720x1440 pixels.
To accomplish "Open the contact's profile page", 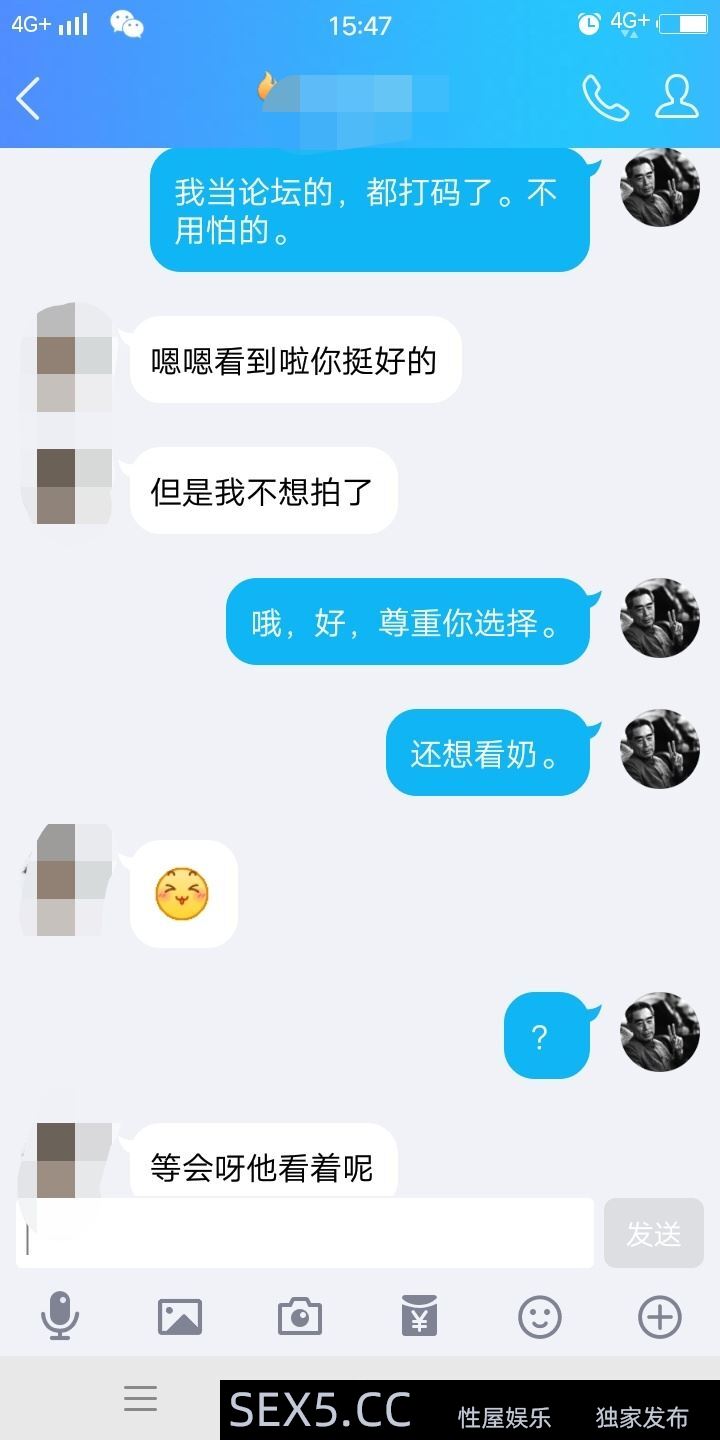I will tap(676, 97).
